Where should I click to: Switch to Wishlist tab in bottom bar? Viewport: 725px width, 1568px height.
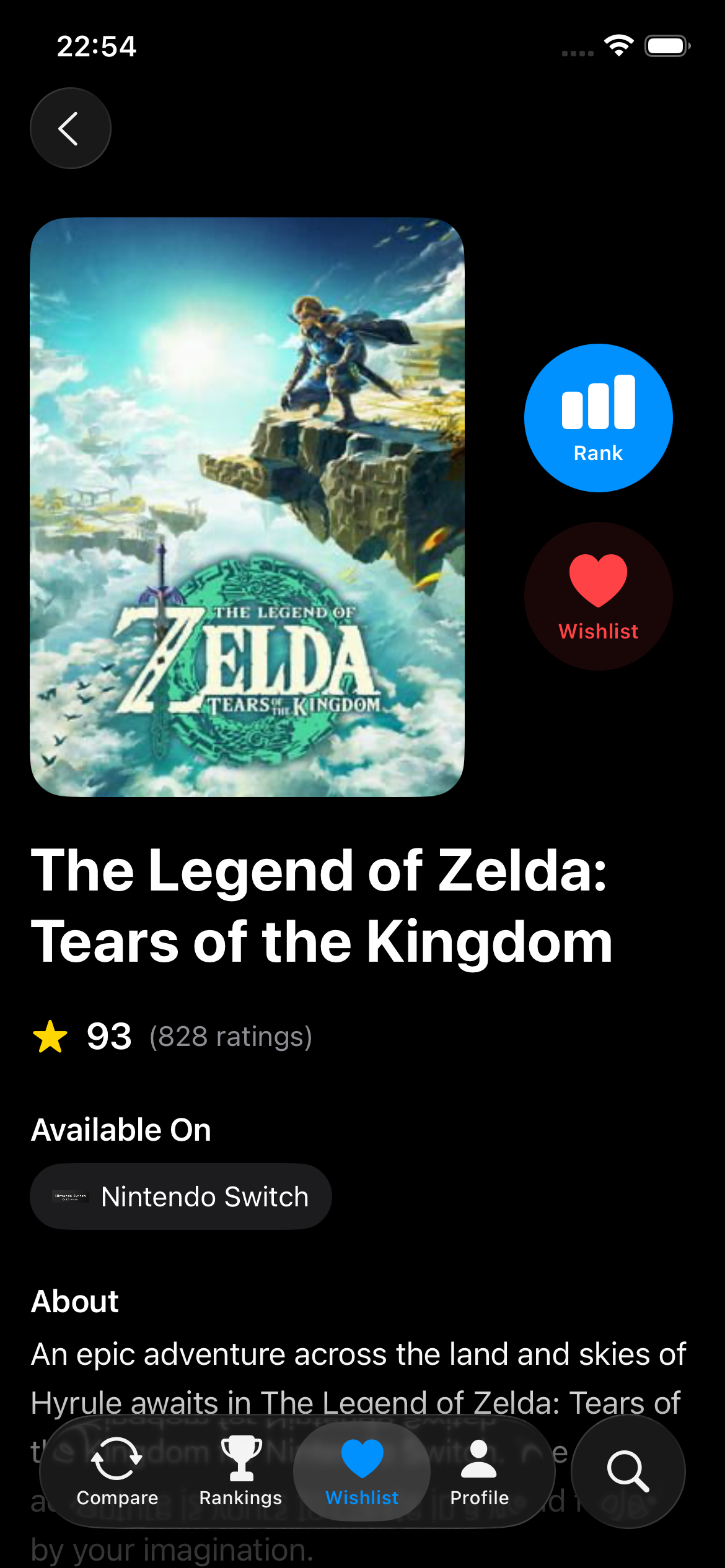tap(362, 1471)
